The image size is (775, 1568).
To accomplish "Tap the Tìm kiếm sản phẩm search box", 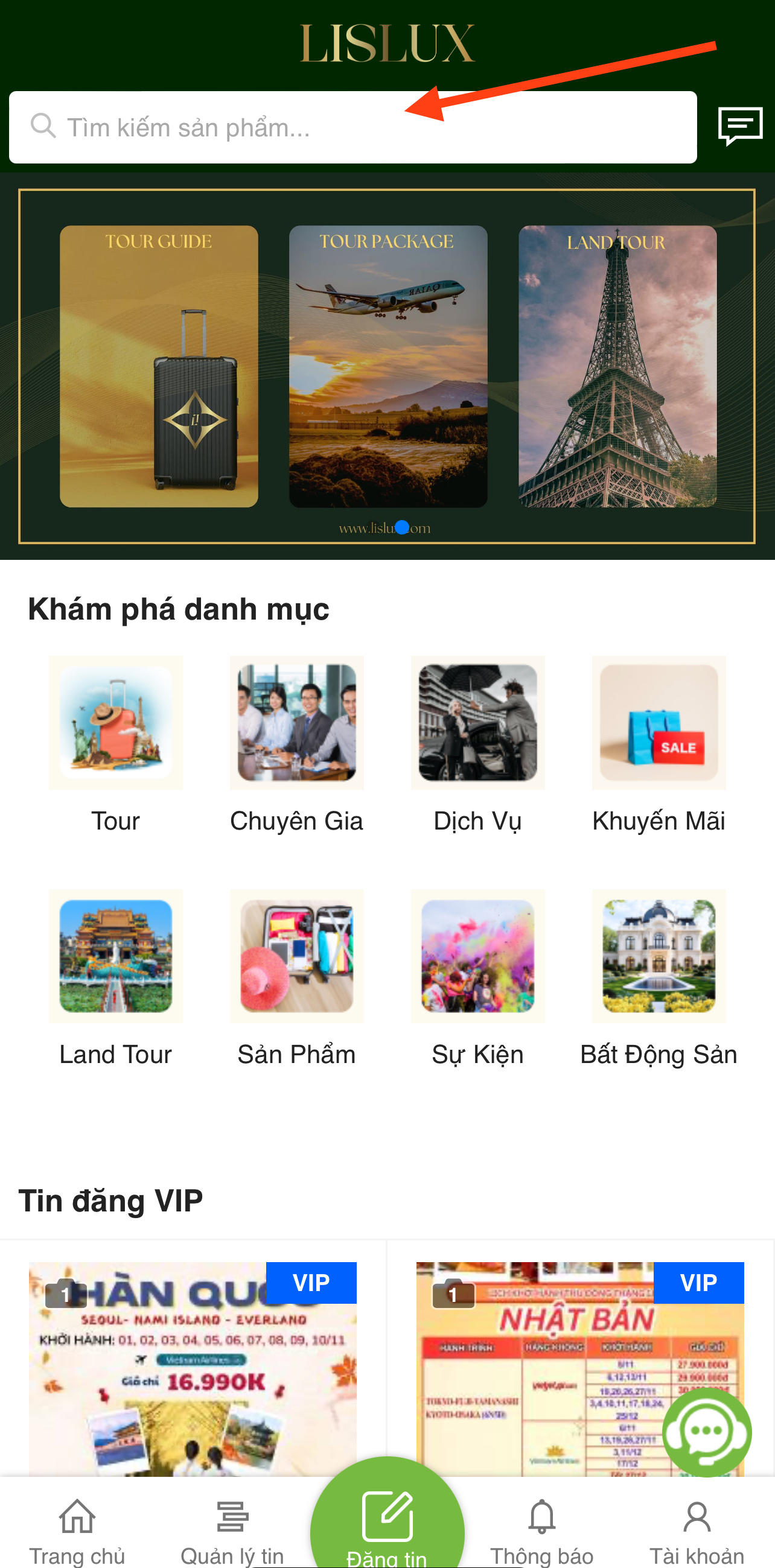I will (x=352, y=127).
